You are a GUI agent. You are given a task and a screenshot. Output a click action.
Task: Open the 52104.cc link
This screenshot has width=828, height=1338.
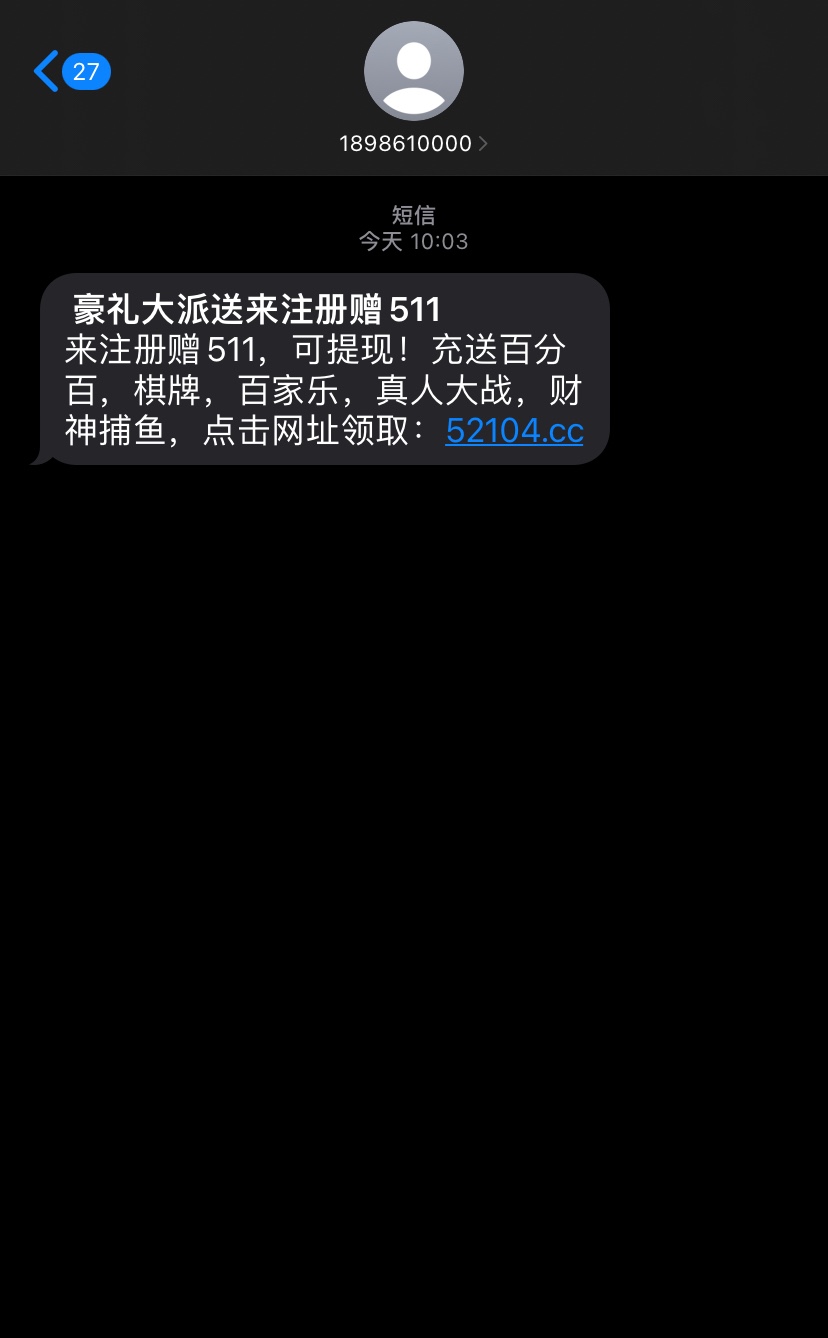click(x=514, y=431)
